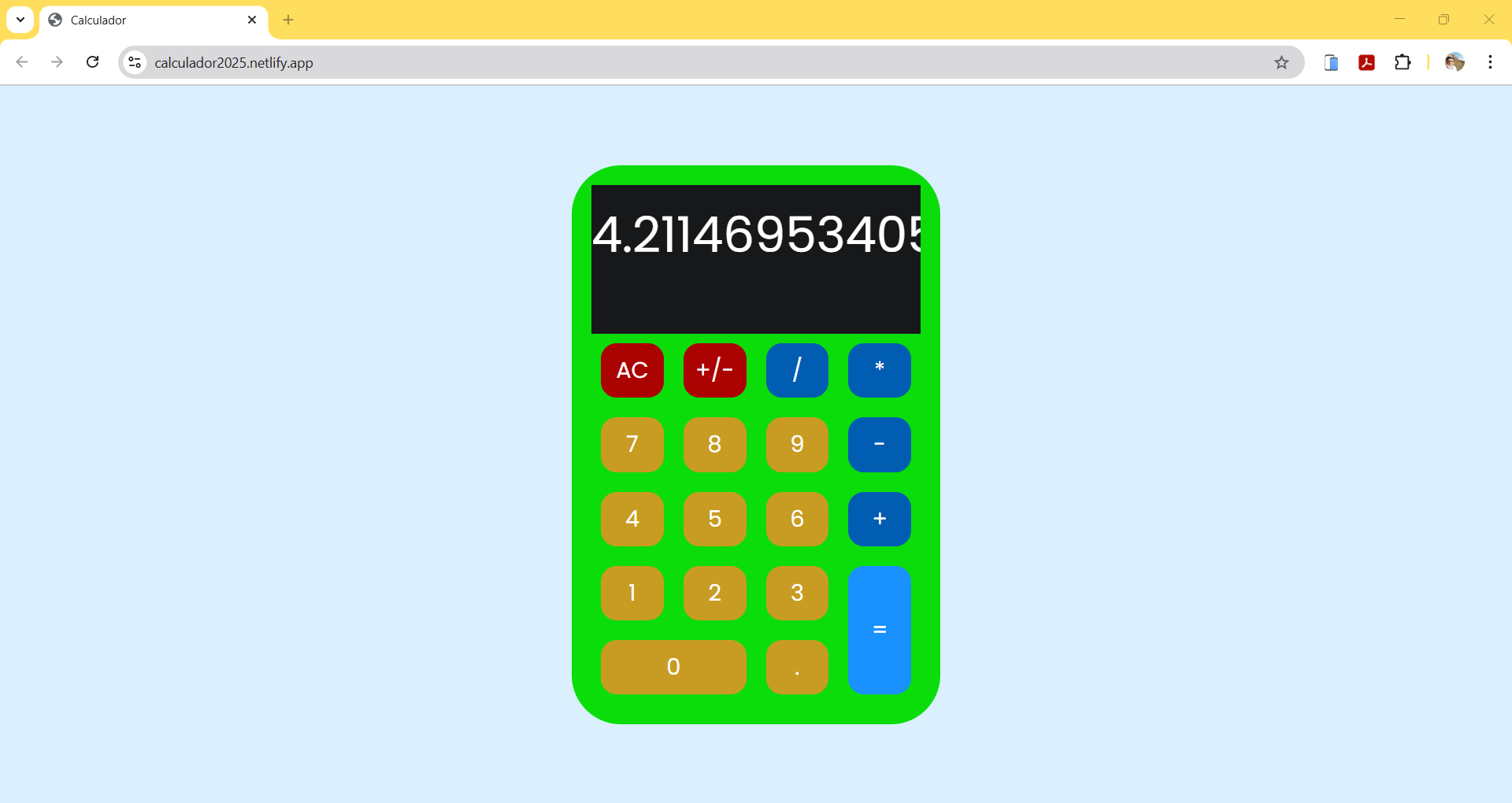Image resolution: width=1512 pixels, height=803 pixels.
Task: Enter digit 7 on the calculator
Action: point(632,444)
